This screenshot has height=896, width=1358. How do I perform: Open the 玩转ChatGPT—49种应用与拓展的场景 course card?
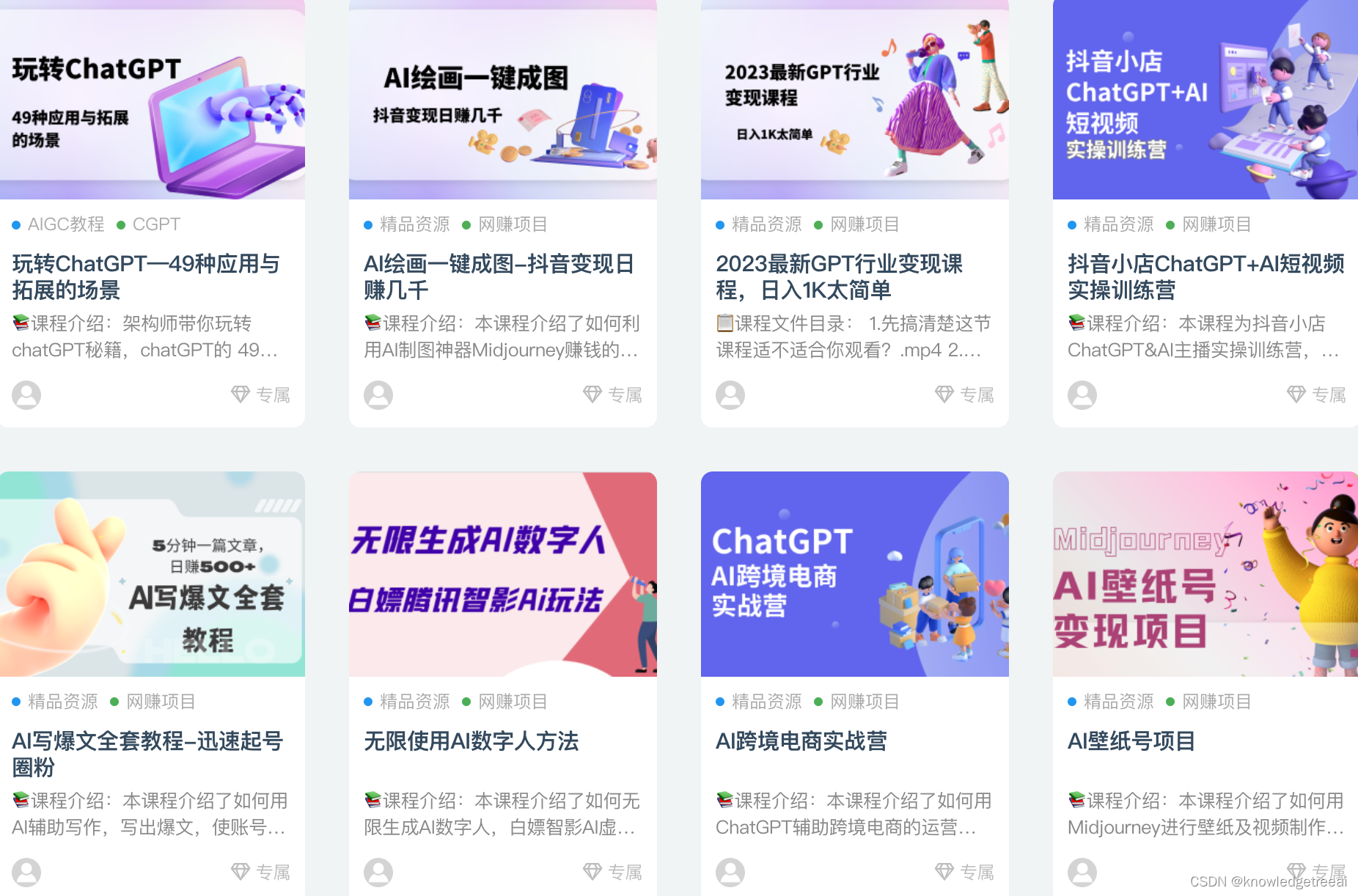coord(146,276)
